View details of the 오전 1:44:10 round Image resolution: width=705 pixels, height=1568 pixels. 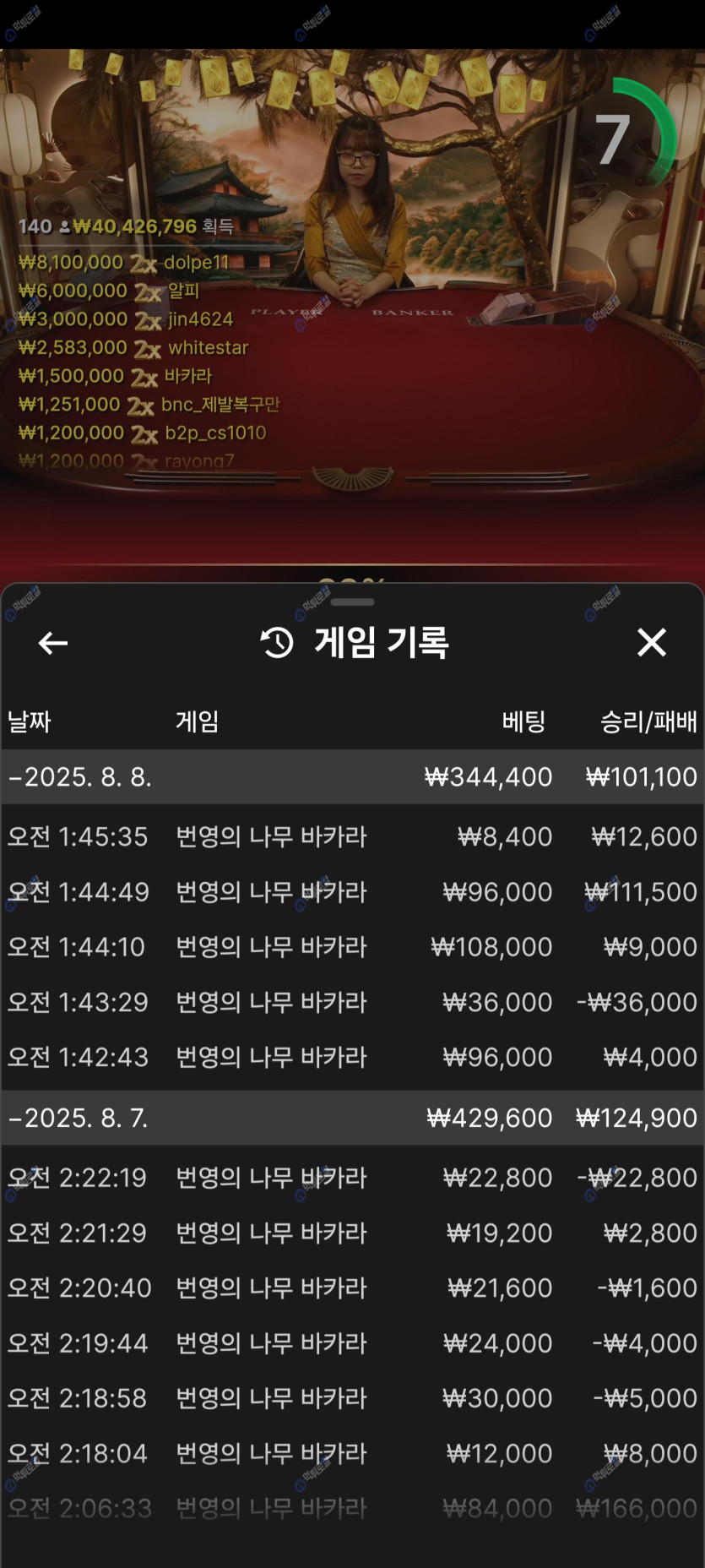(x=352, y=946)
